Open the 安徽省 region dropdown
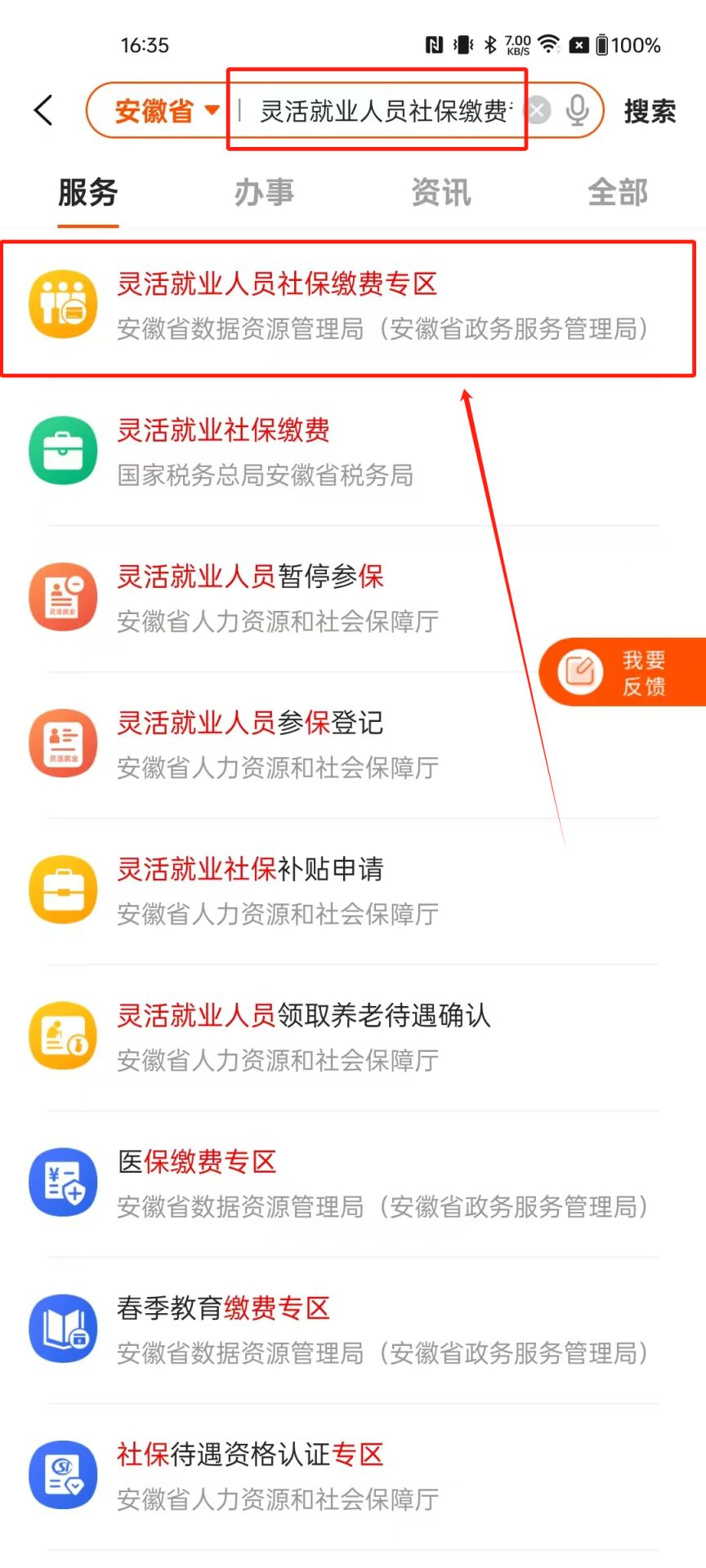The width and height of the screenshot is (706, 1568). 167,110
